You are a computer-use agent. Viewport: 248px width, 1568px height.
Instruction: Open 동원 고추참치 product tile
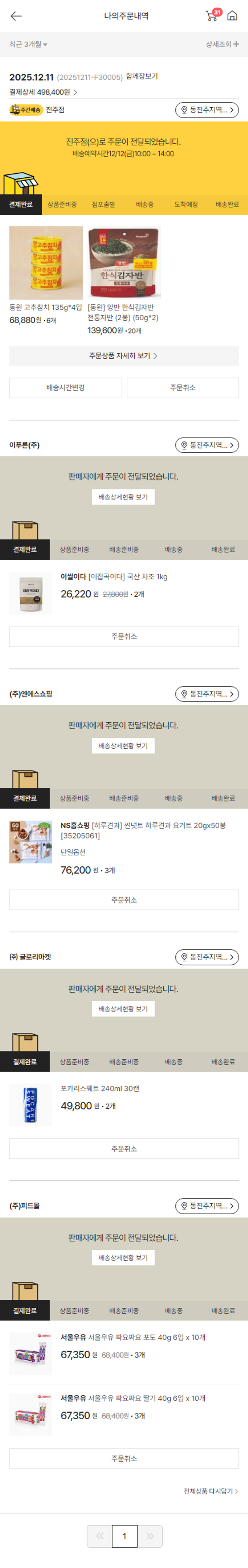46,263
